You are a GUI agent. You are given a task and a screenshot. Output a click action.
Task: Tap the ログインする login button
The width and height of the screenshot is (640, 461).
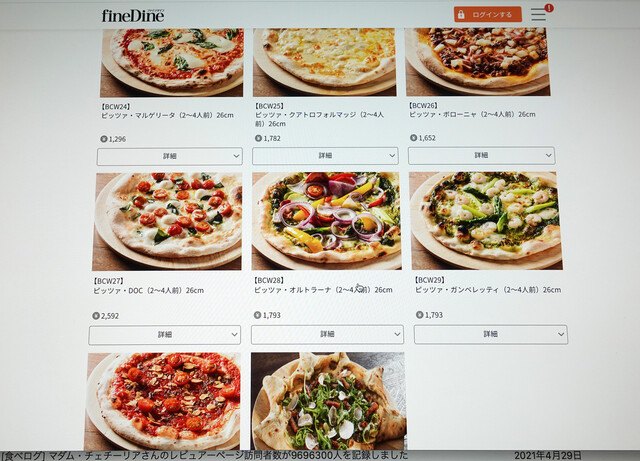488,15
